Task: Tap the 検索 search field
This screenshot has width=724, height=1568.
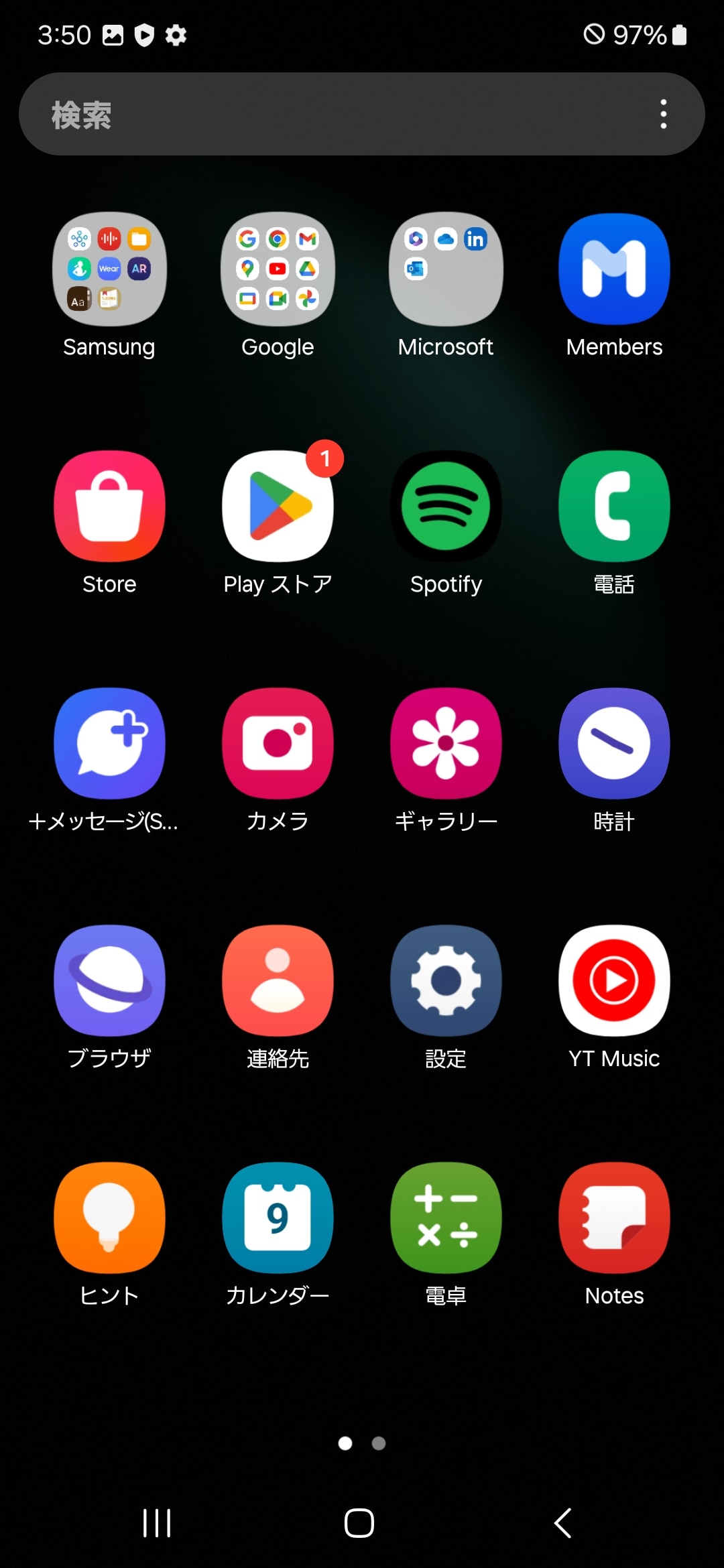Action: 322,115
